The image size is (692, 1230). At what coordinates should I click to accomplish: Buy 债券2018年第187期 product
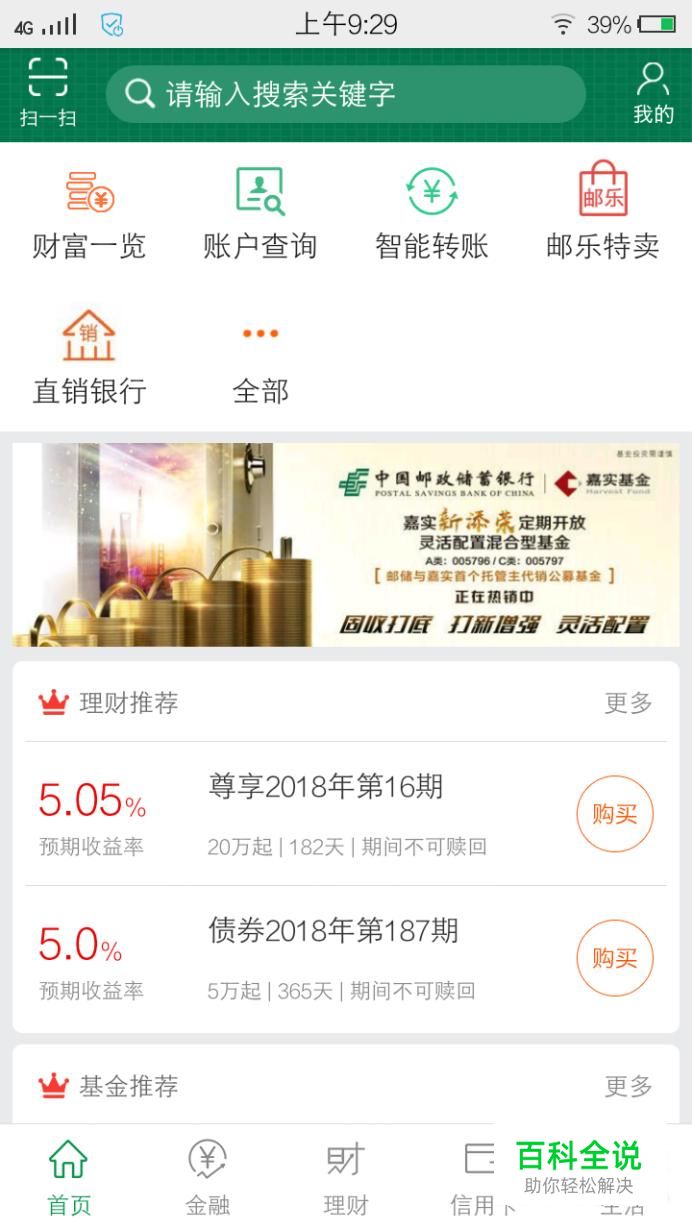point(614,958)
